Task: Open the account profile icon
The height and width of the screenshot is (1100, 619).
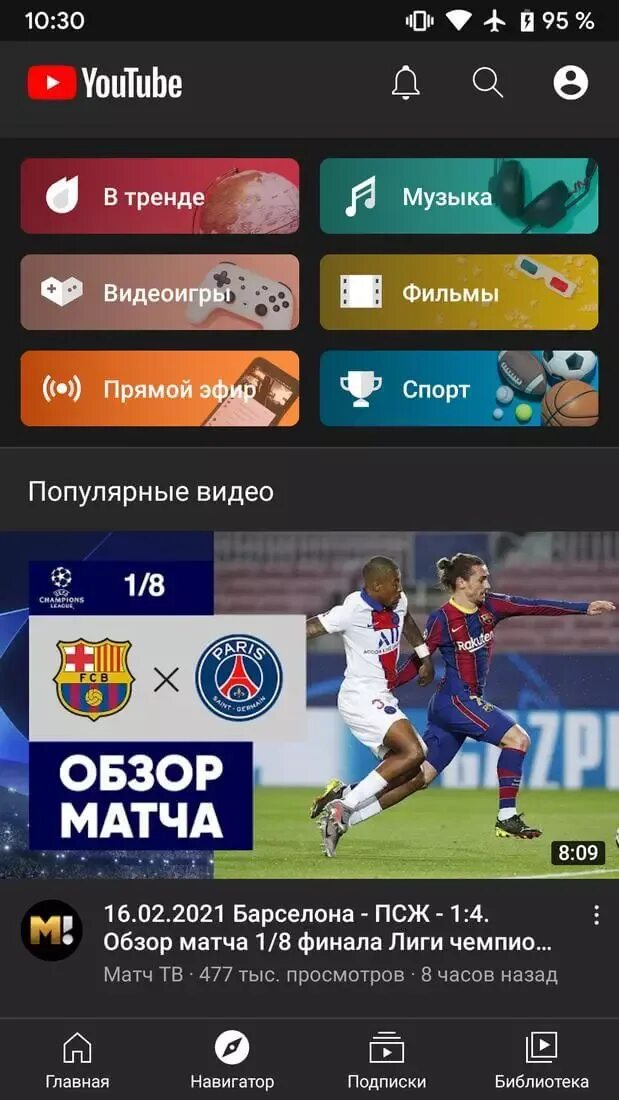Action: pyautogui.click(x=571, y=83)
